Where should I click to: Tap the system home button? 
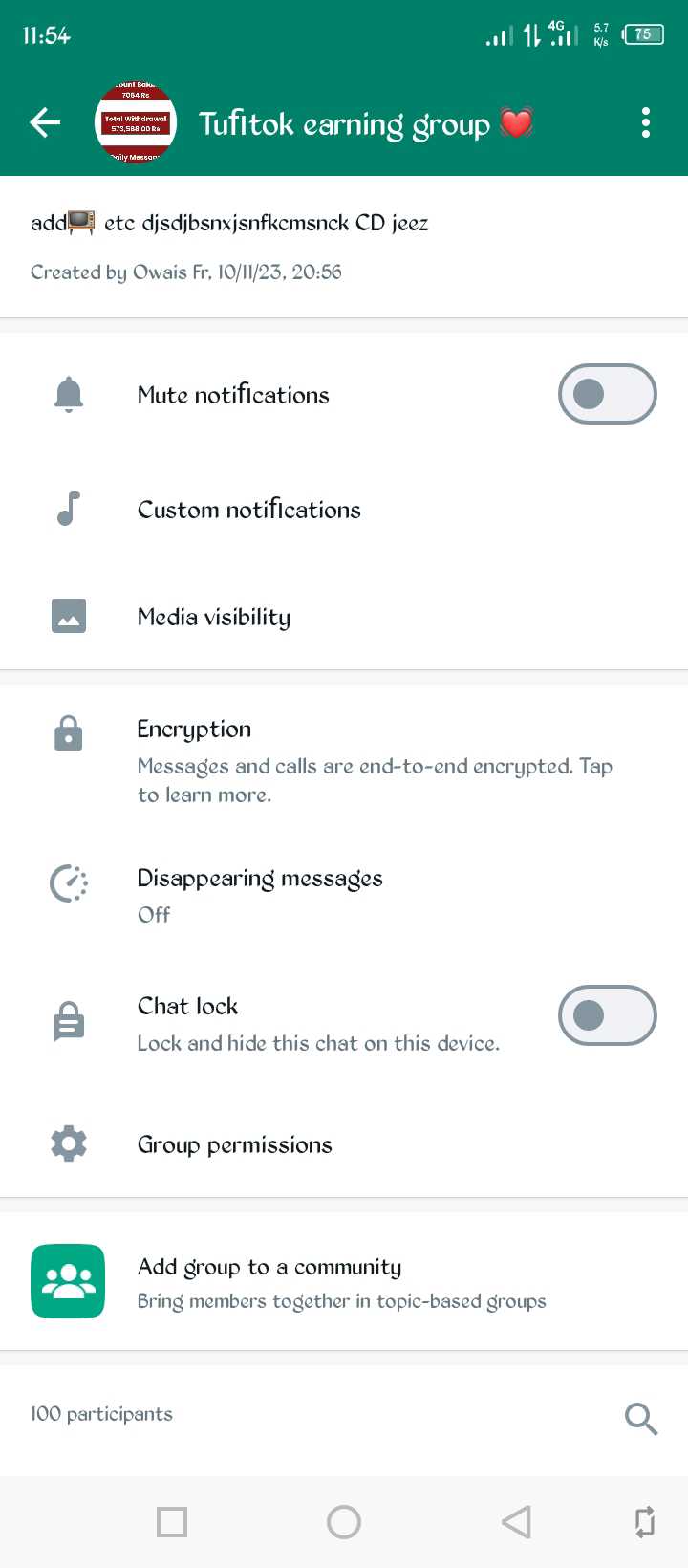(344, 1522)
